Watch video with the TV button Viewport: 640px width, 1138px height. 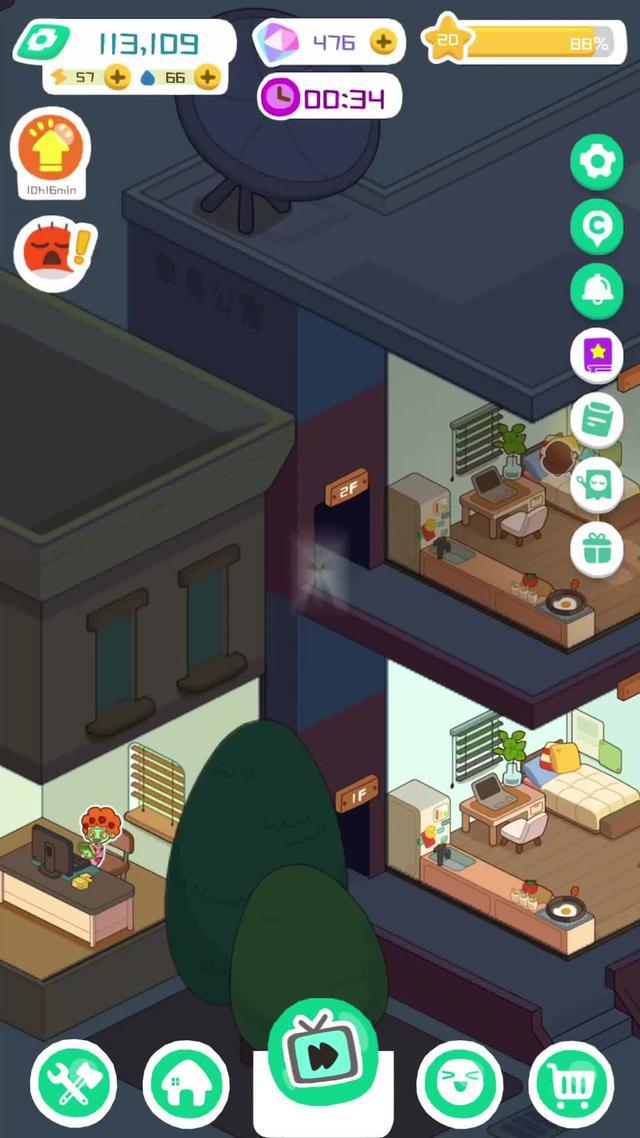[x=323, y=1050]
